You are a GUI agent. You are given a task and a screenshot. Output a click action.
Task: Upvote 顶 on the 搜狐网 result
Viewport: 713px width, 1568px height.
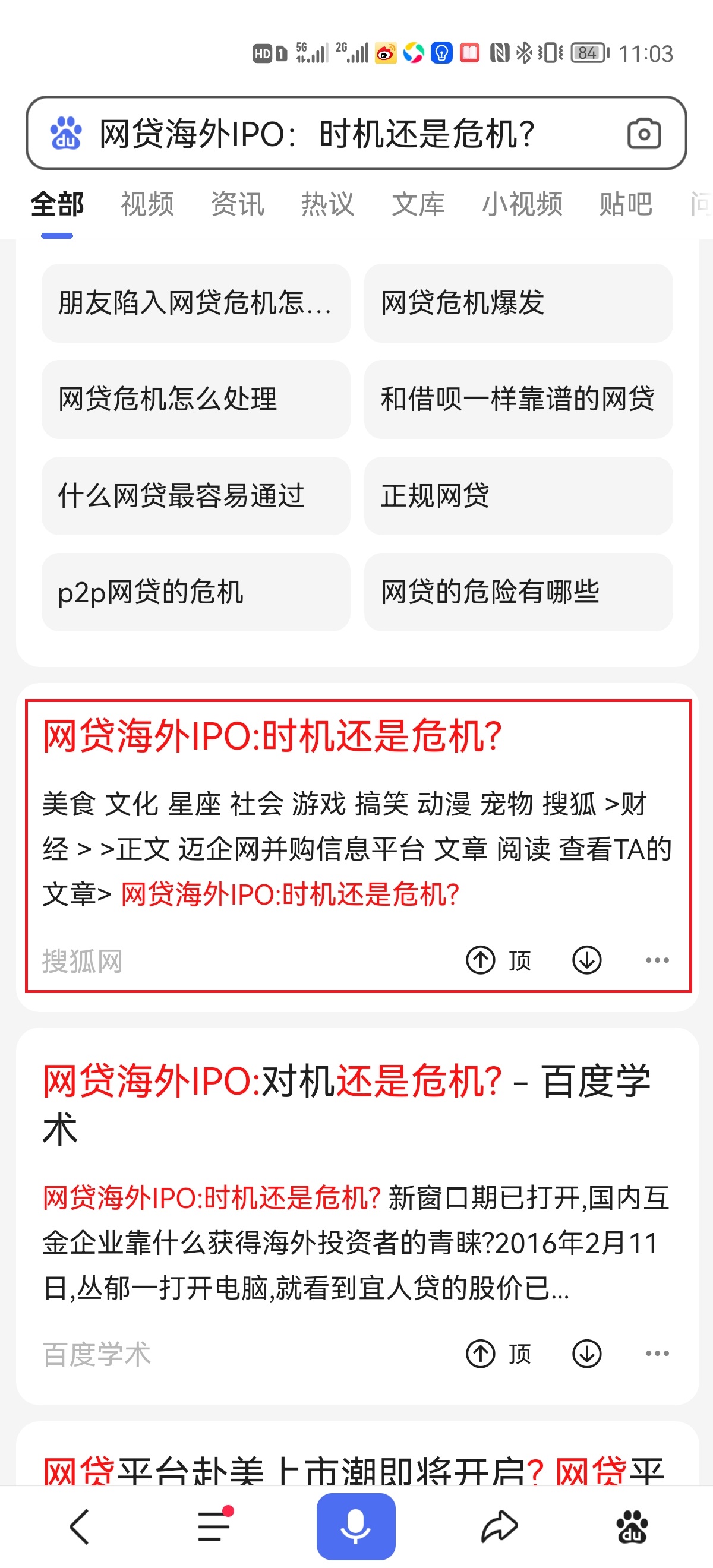click(x=498, y=960)
